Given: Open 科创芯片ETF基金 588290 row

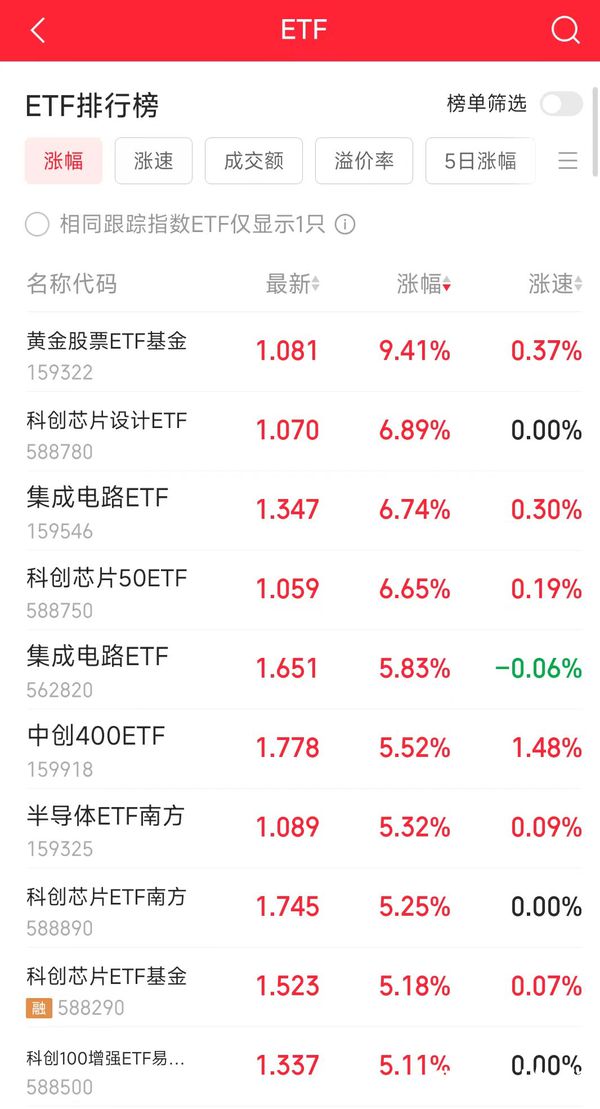Looking at the screenshot, I should pos(304,987).
